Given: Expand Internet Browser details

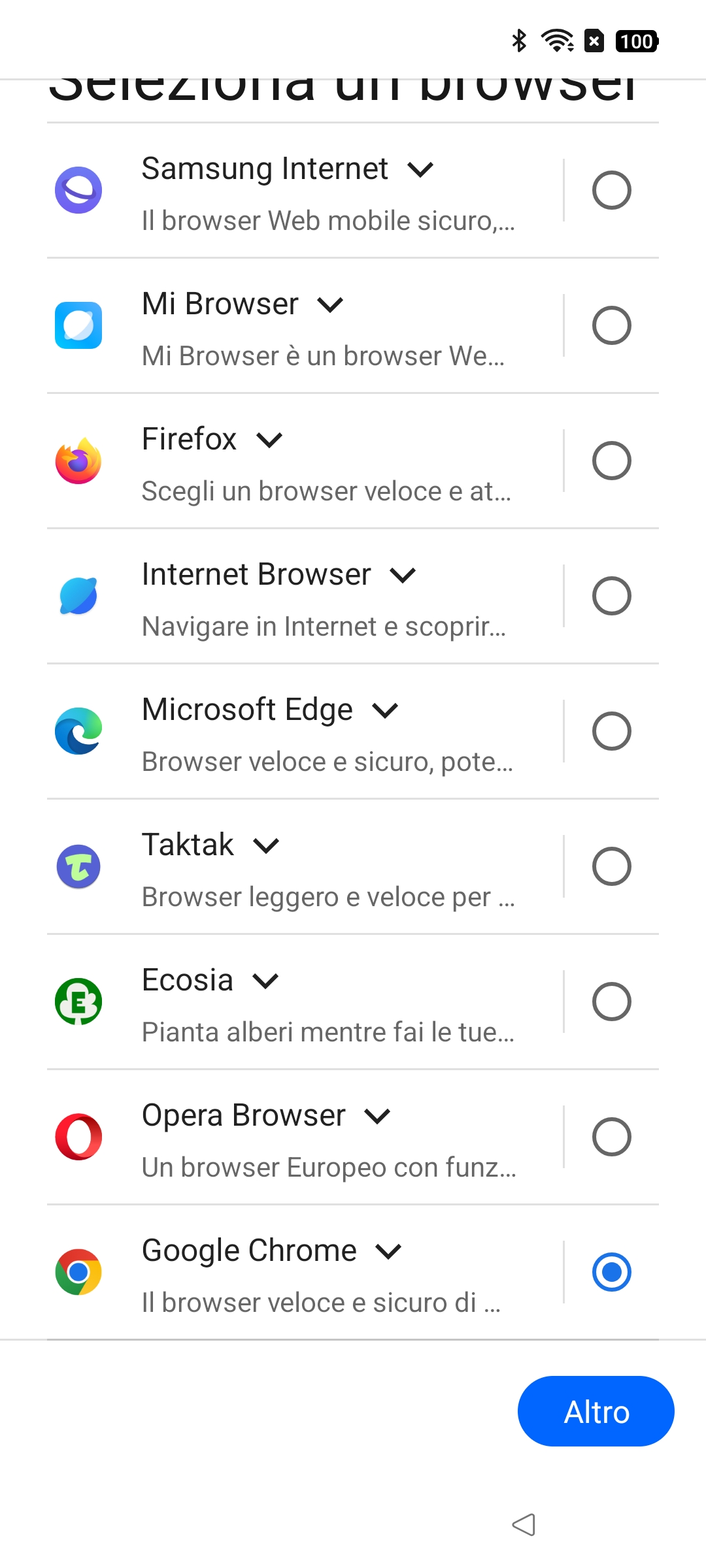Looking at the screenshot, I should pos(403,576).
